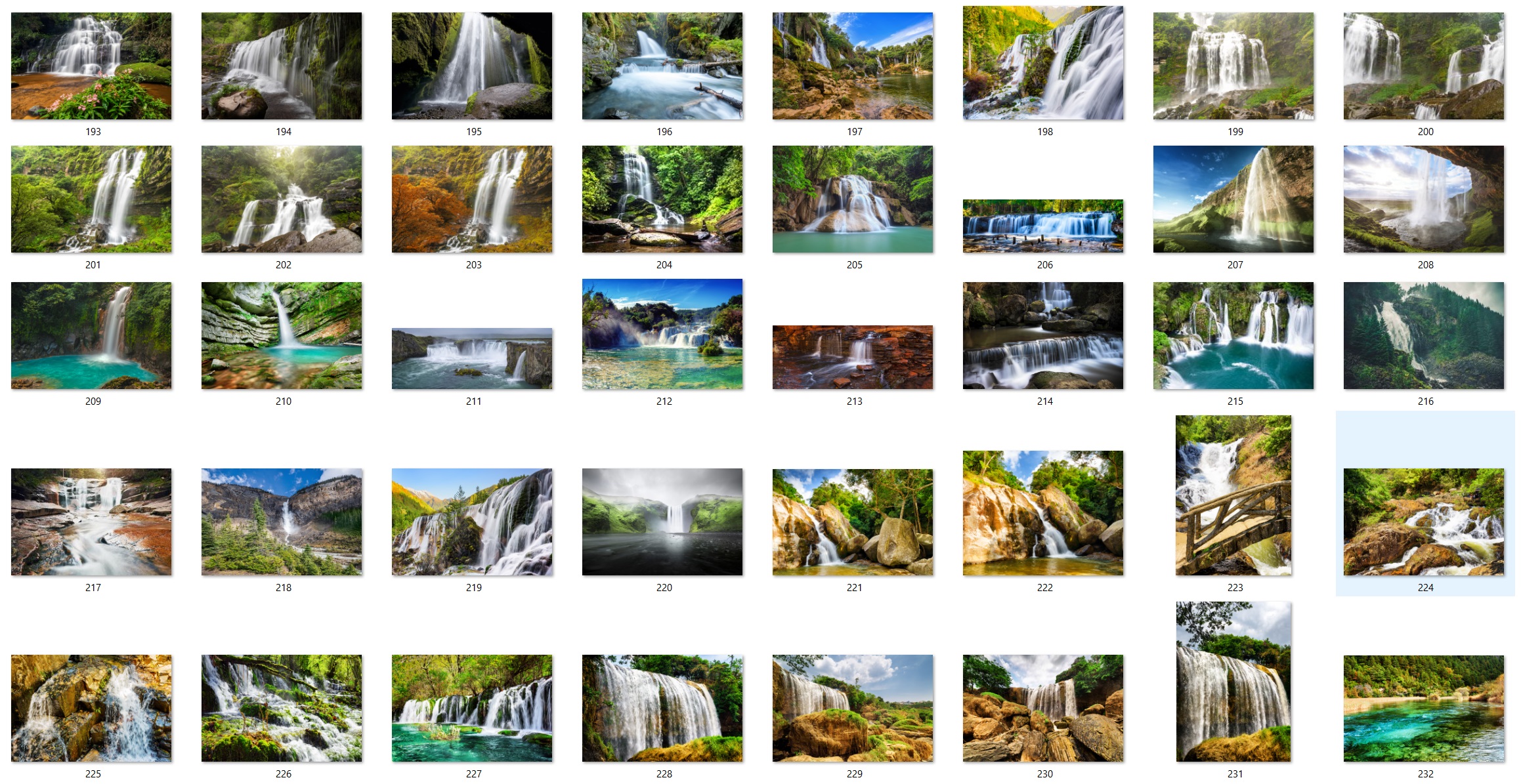Open the autumn waterfall image 203
The height and width of the screenshot is (784, 1521).
[472, 199]
